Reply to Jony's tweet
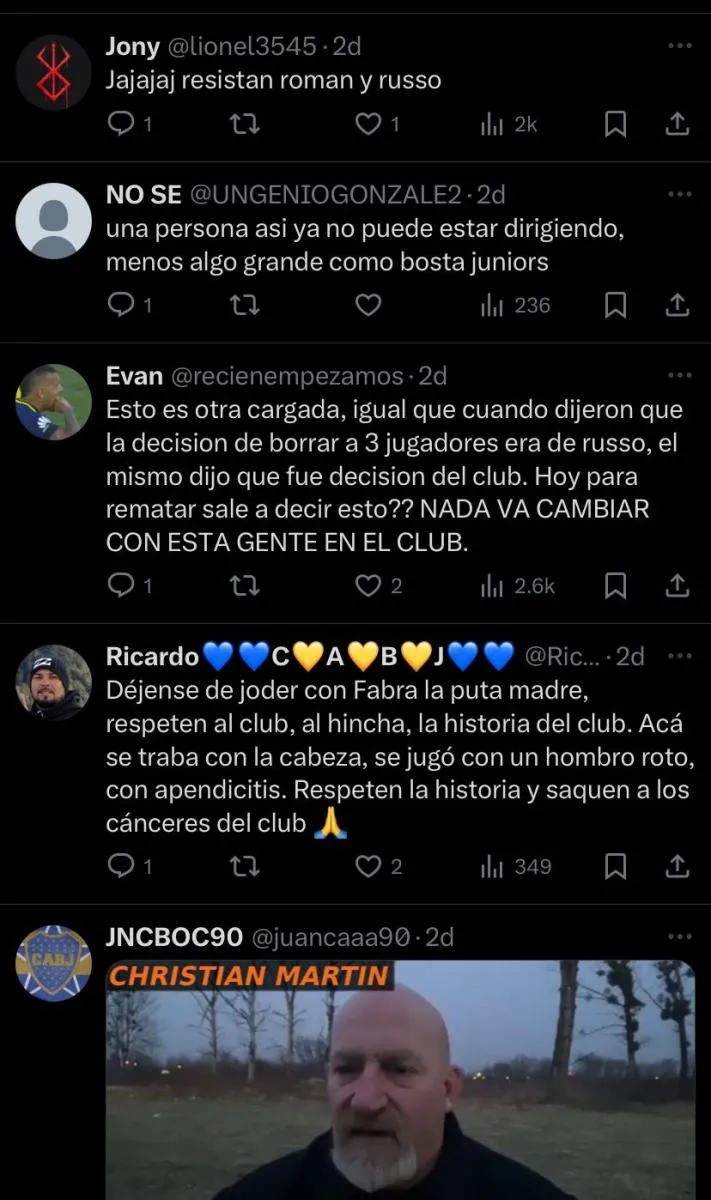711x1200 pixels. click(x=121, y=124)
